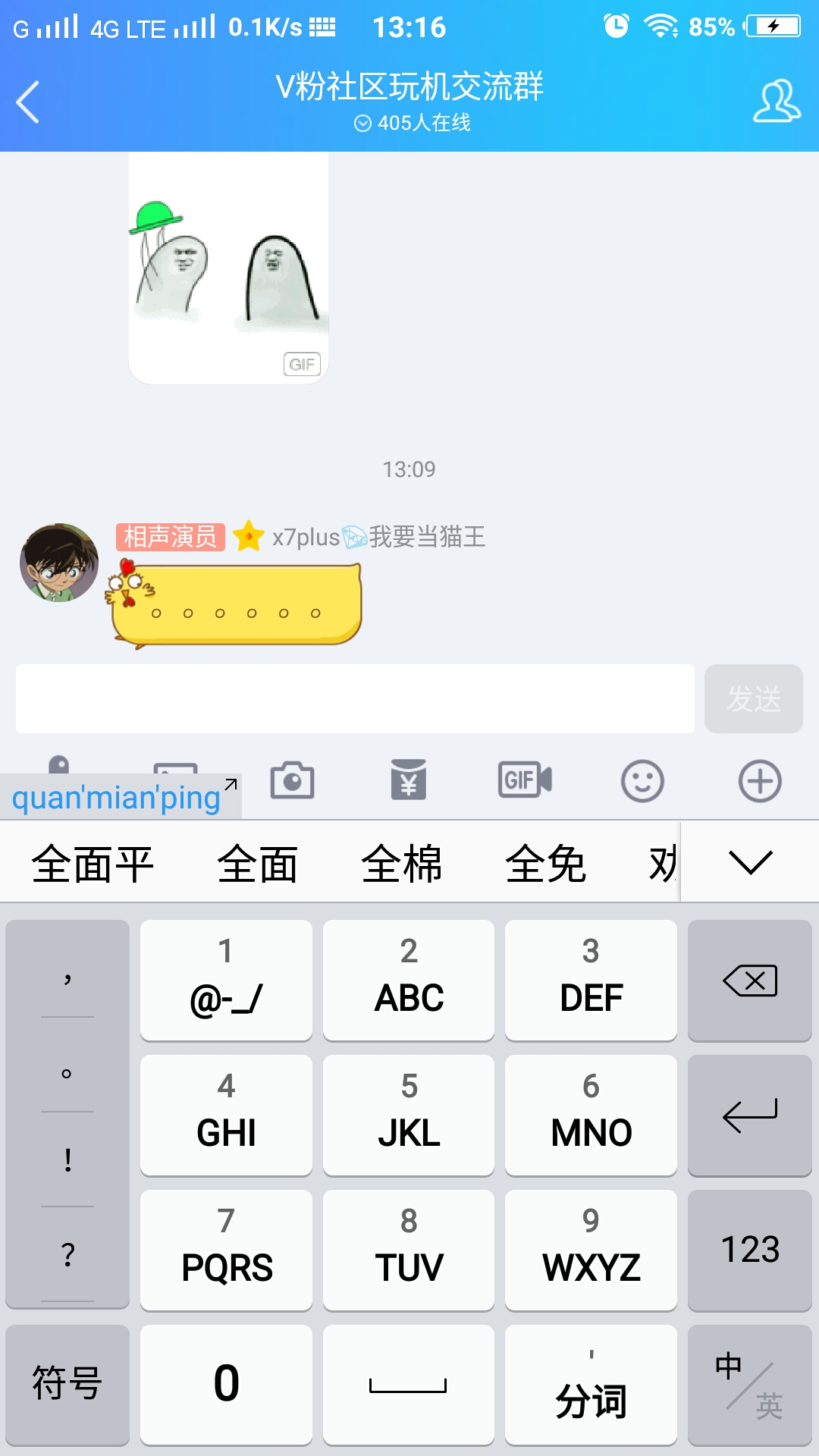Open the red packet icon
The height and width of the screenshot is (1456, 819).
[407, 781]
